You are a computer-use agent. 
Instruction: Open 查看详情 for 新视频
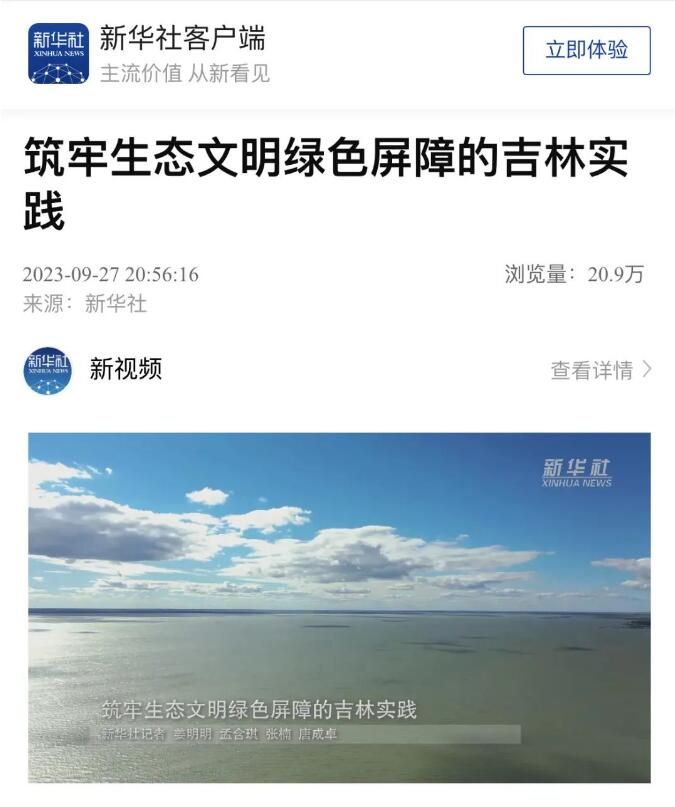click(600, 370)
